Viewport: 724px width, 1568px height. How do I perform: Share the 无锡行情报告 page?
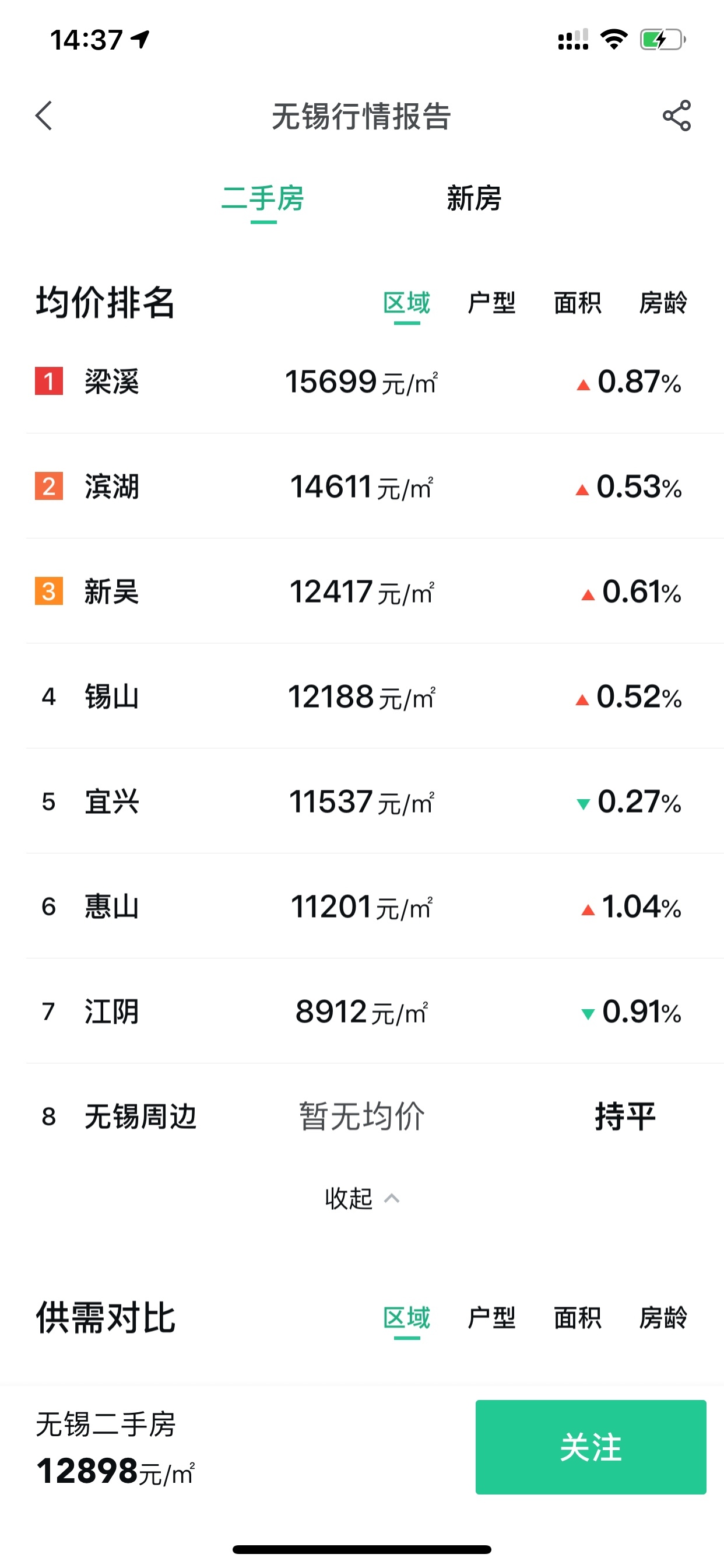tap(677, 116)
